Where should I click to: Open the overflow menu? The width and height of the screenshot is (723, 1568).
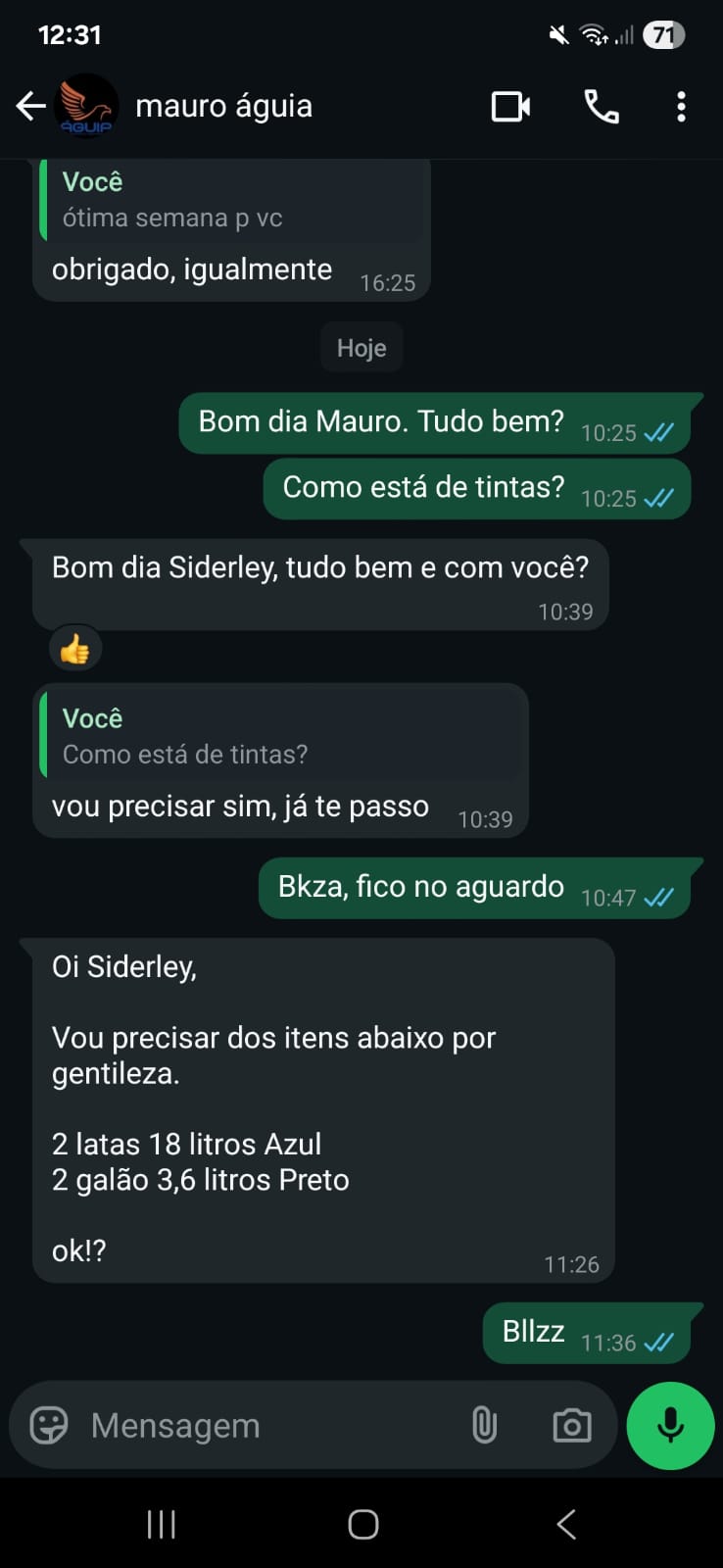681,106
